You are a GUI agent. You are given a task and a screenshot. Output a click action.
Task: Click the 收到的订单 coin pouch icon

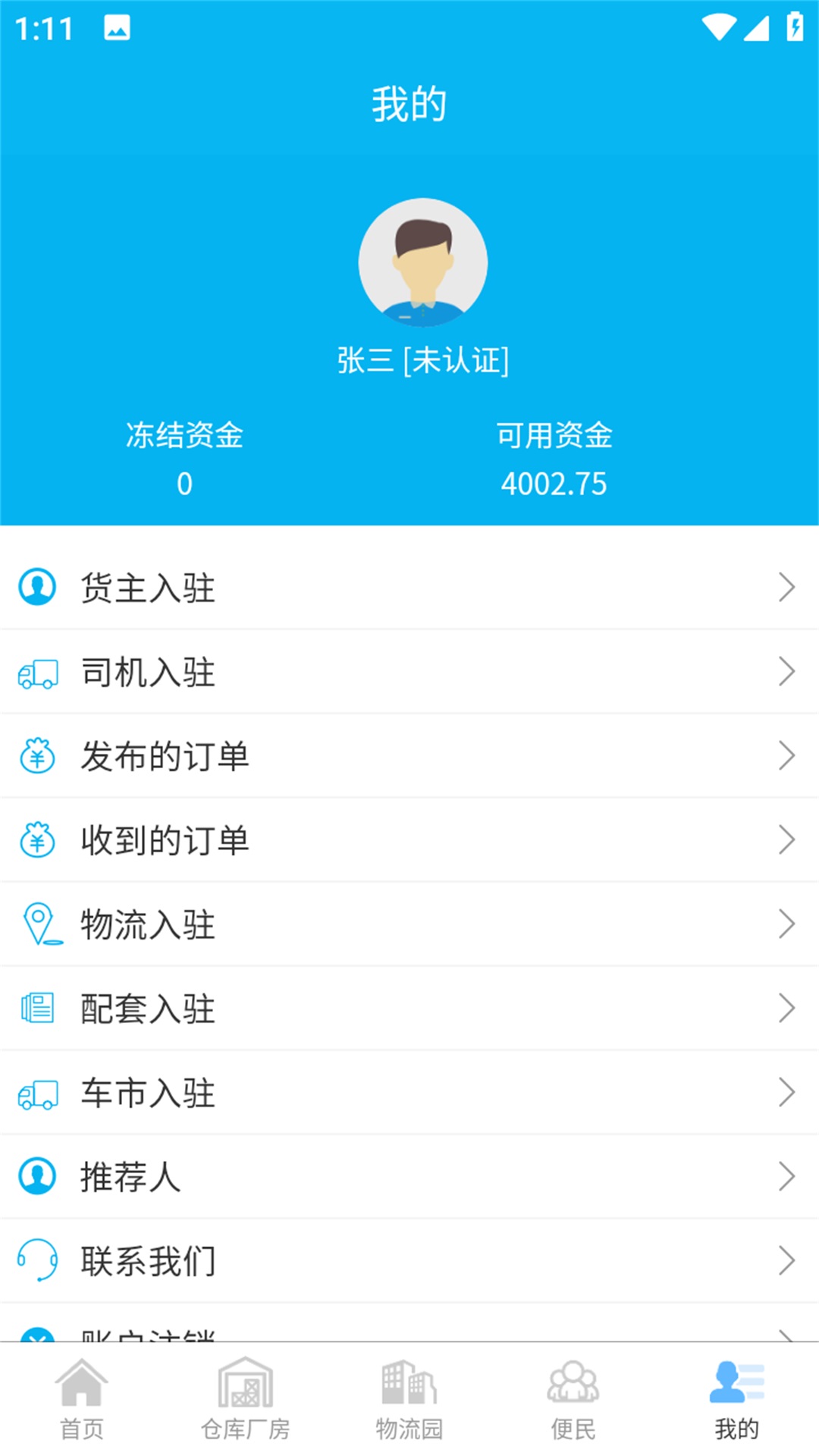point(36,839)
